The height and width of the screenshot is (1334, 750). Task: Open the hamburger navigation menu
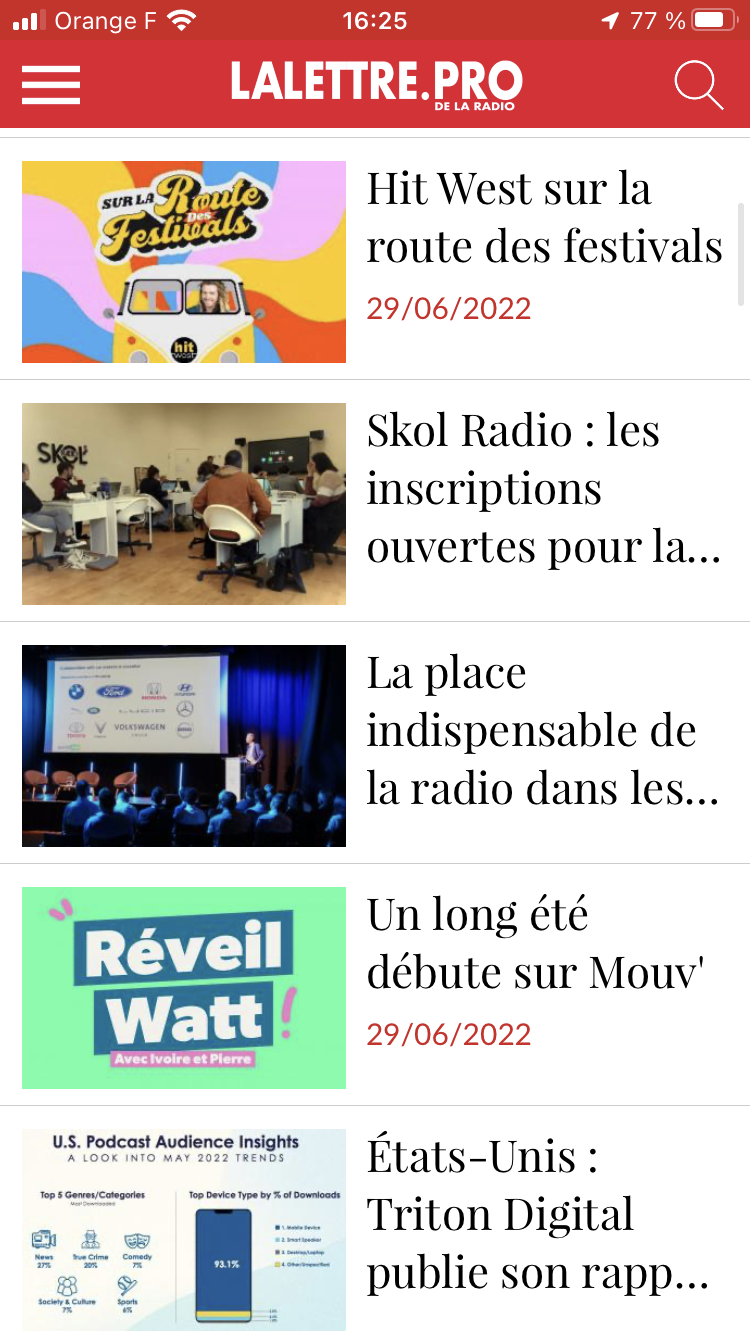pos(51,85)
